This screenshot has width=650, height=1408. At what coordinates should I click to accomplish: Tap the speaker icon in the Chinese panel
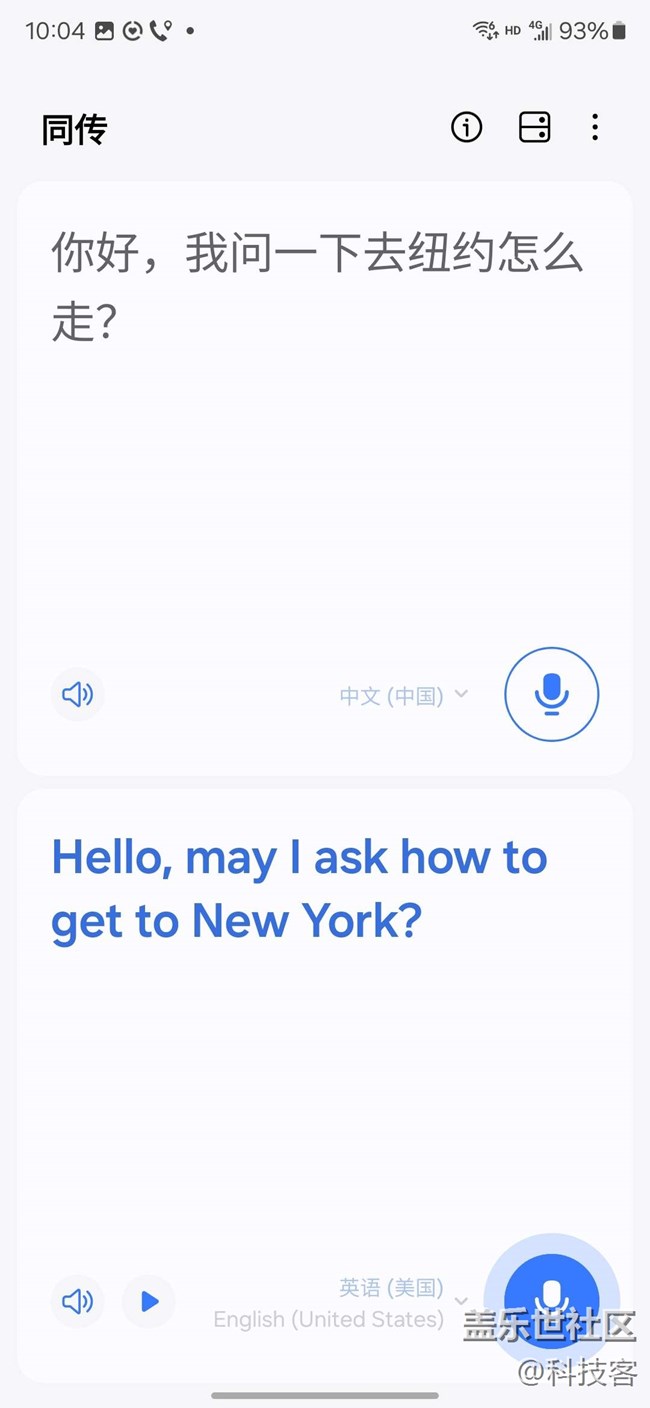pyautogui.click(x=78, y=694)
